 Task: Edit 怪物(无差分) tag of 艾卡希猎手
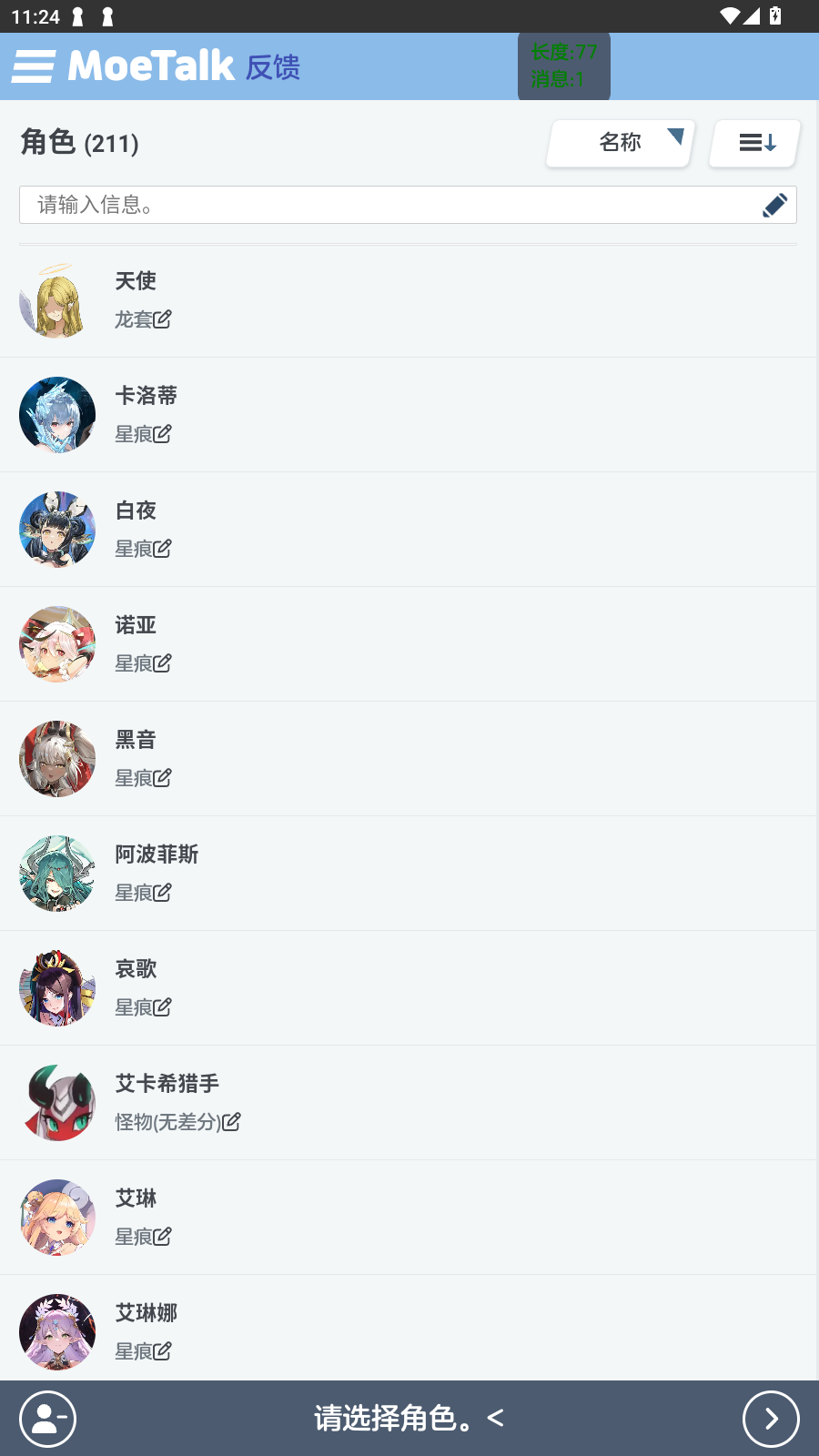231,1122
